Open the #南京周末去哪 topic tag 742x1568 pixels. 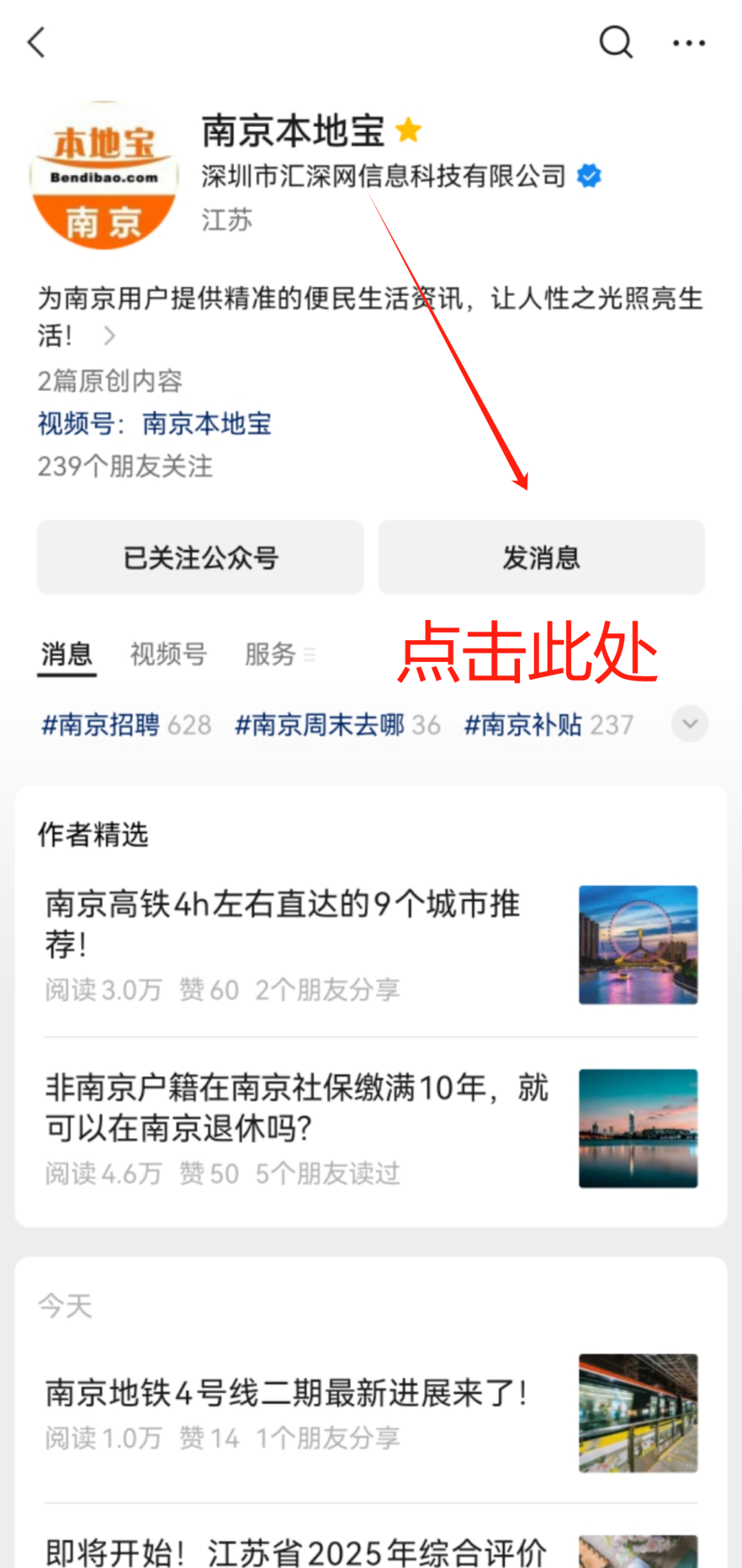pos(337,725)
